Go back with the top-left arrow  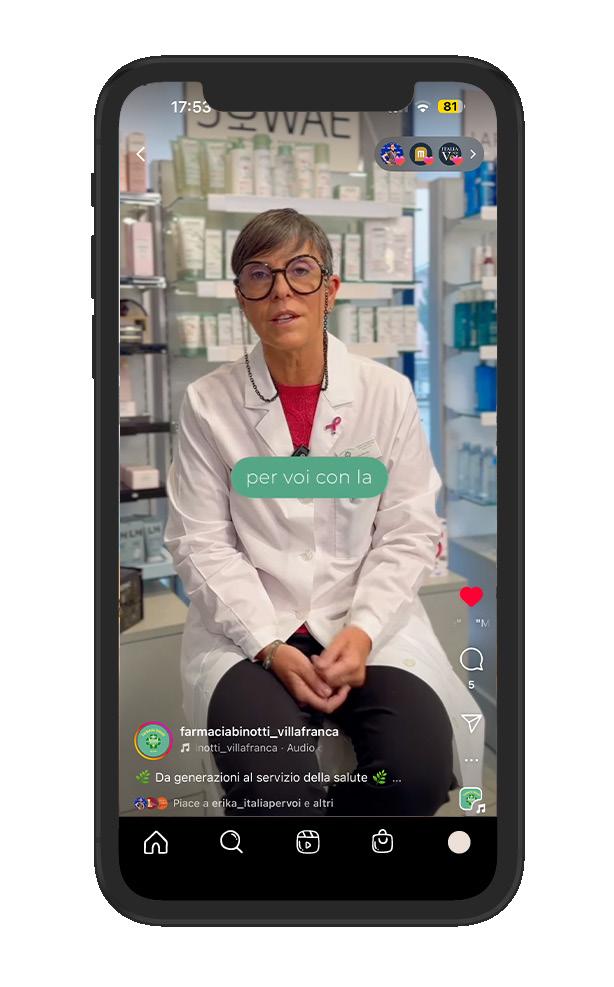141,154
